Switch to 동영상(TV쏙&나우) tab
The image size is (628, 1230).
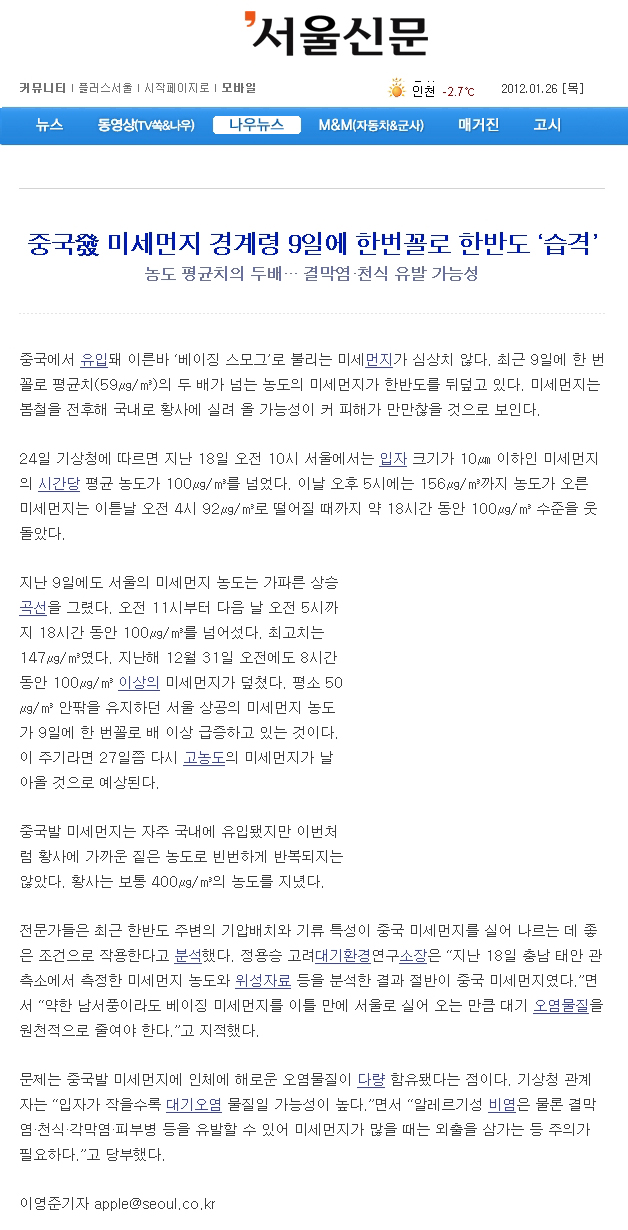tap(146, 125)
